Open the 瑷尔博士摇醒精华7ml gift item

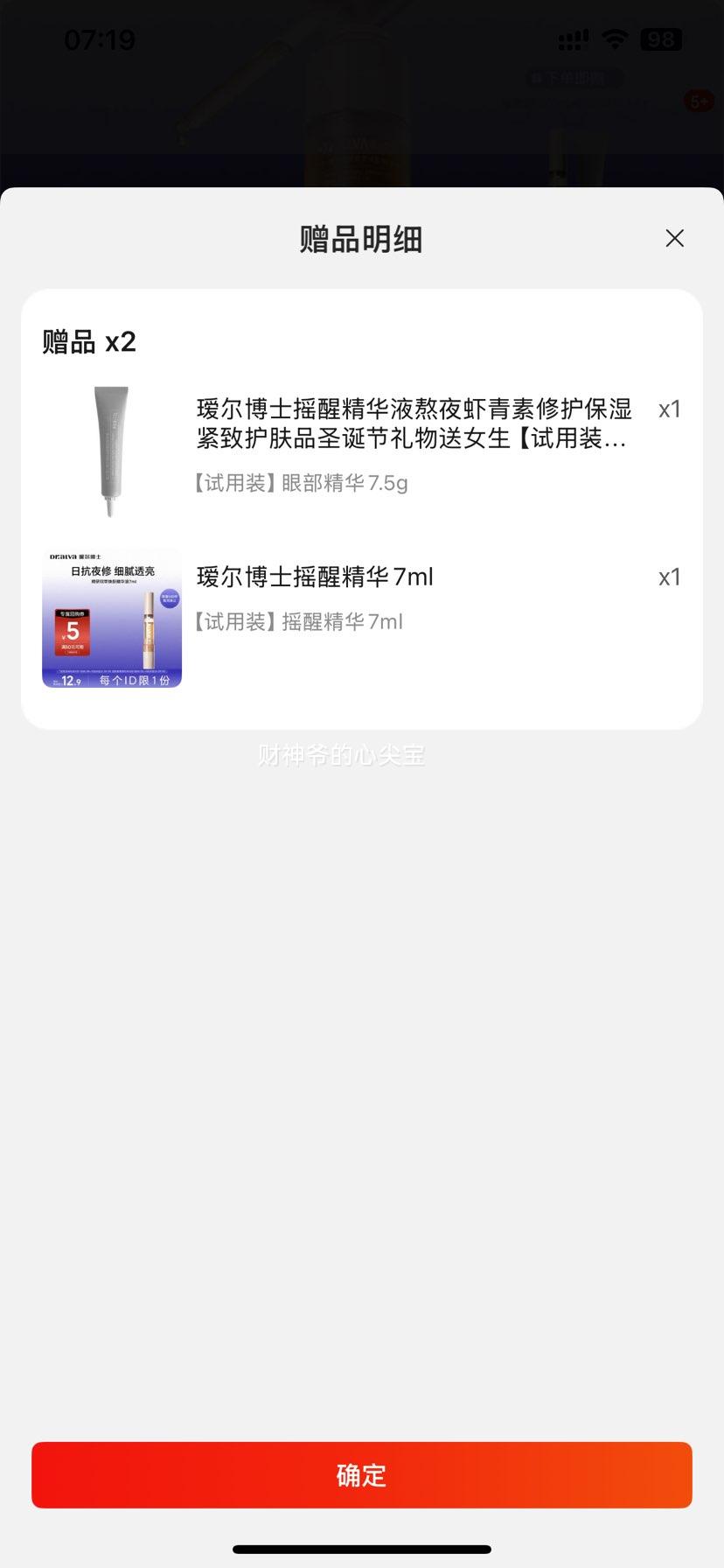click(x=315, y=577)
